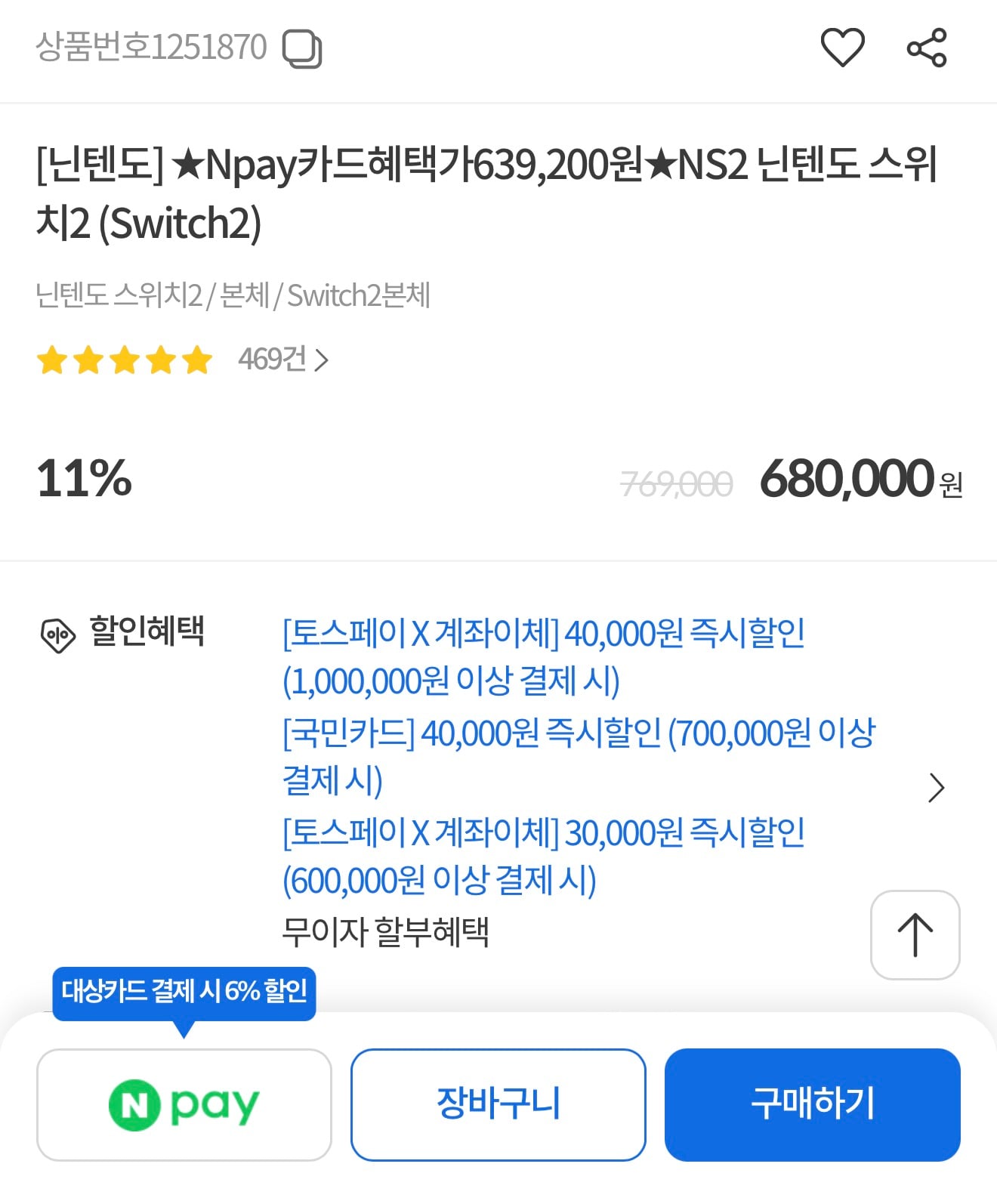Click the Switch2본체 category label
This screenshot has height=1204, width=997.
pos(357,297)
